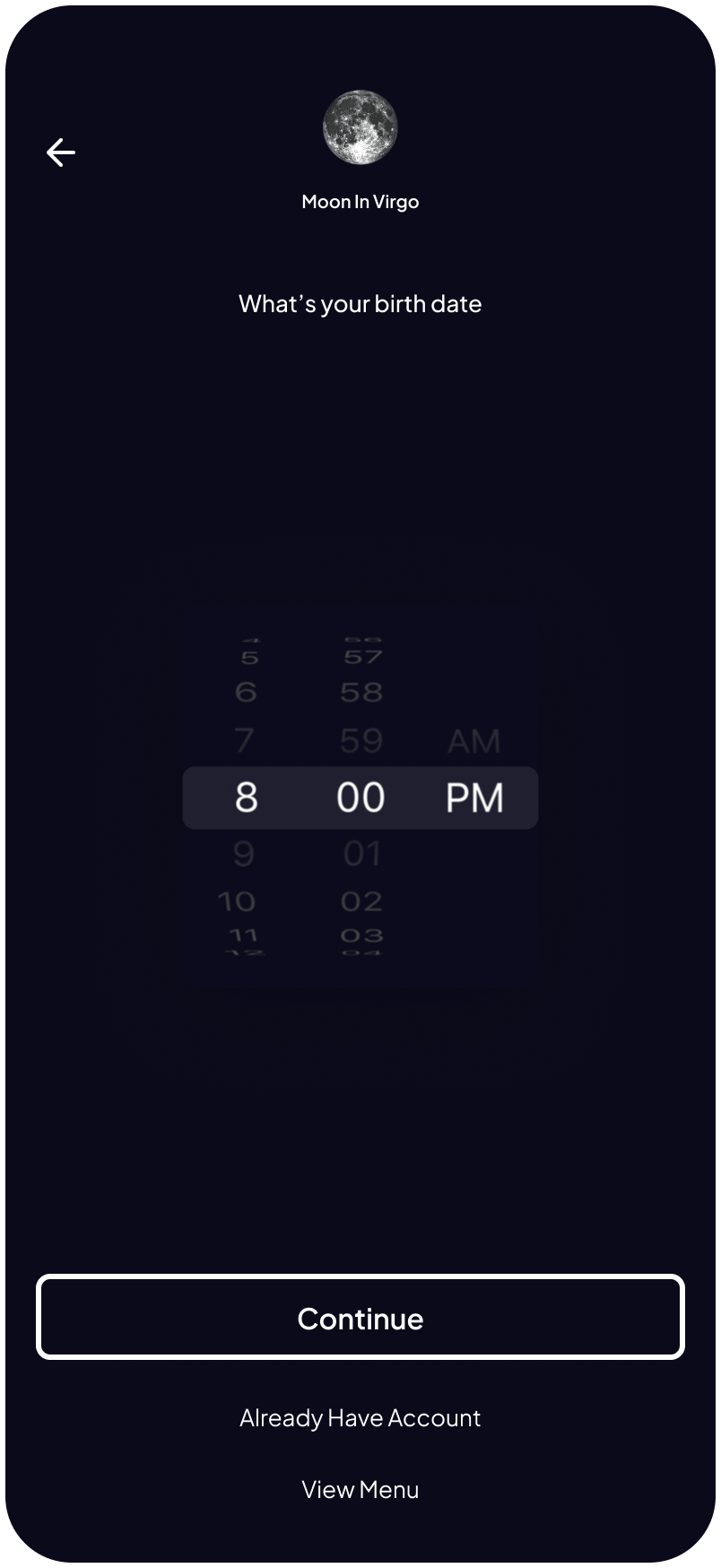Pick hour 7 in the picker
The width and height of the screenshot is (721, 1568).
[244, 741]
